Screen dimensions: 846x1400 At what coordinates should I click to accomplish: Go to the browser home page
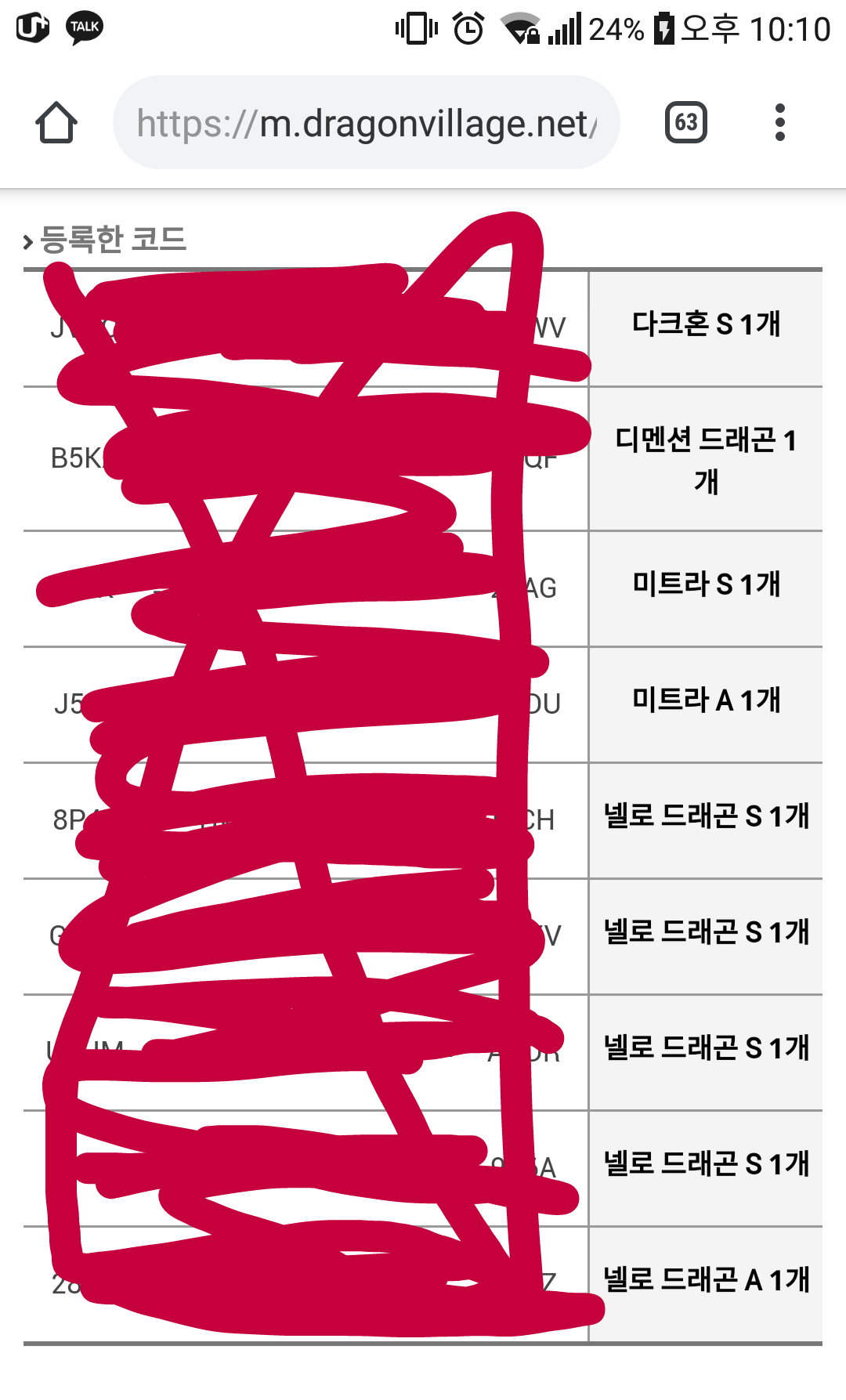tap(56, 122)
